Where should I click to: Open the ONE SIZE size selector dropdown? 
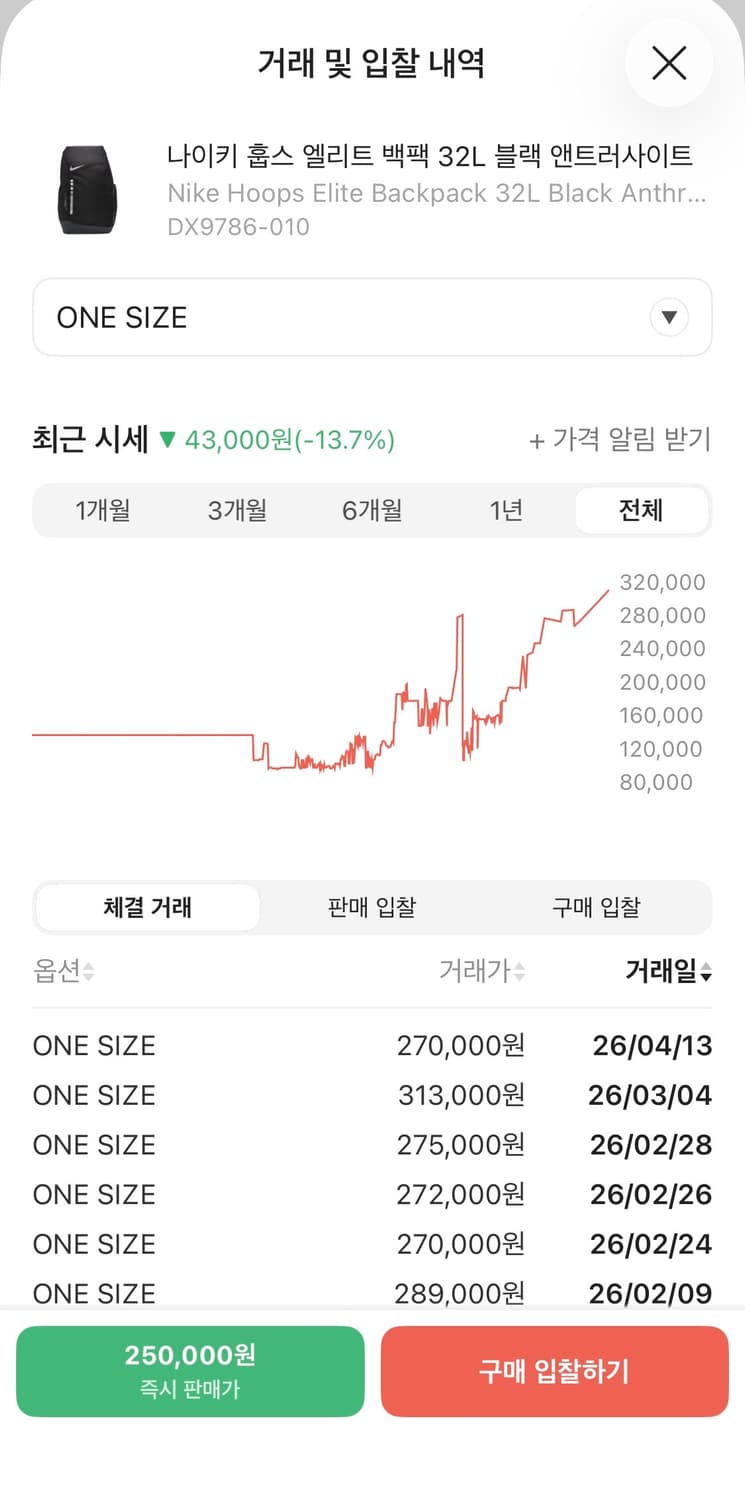pyautogui.click(x=372, y=317)
